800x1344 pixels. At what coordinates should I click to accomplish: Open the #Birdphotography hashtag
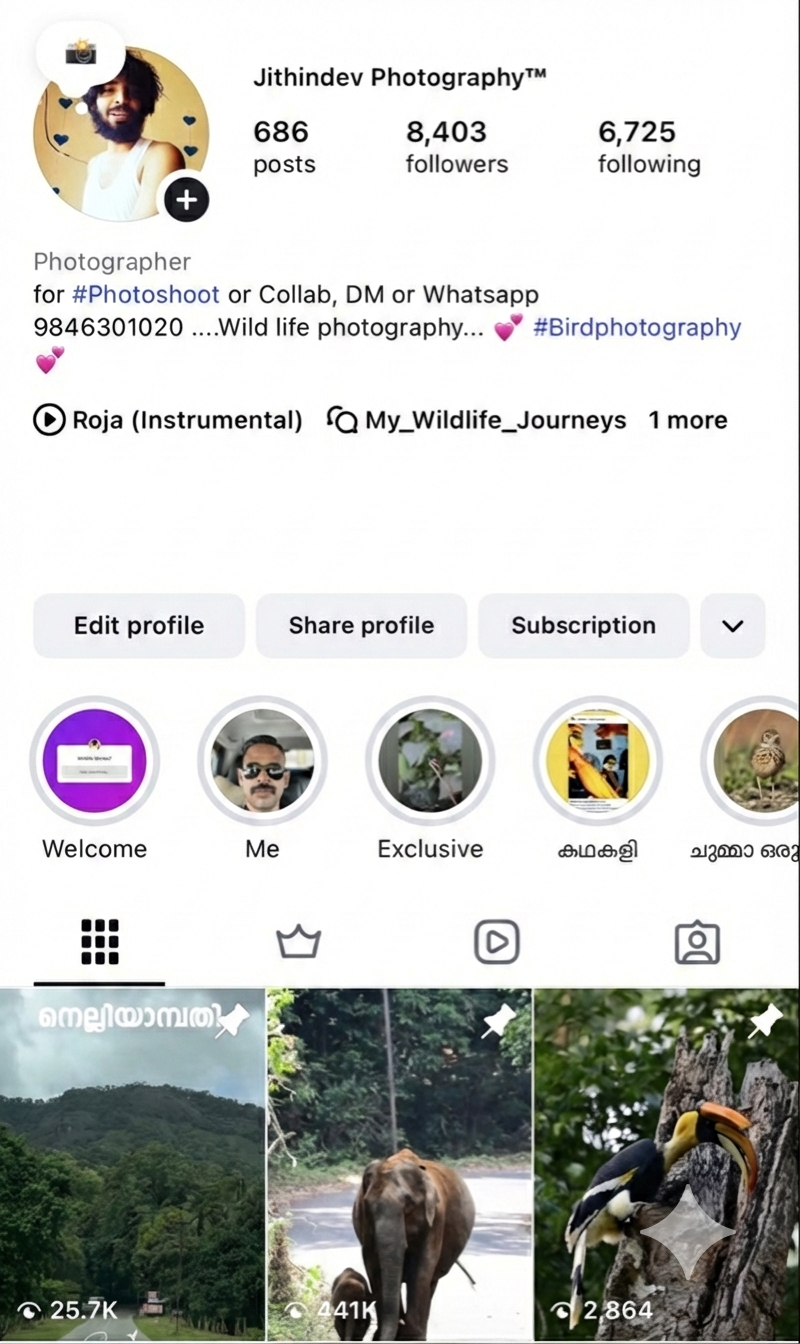pyautogui.click(x=637, y=328)
